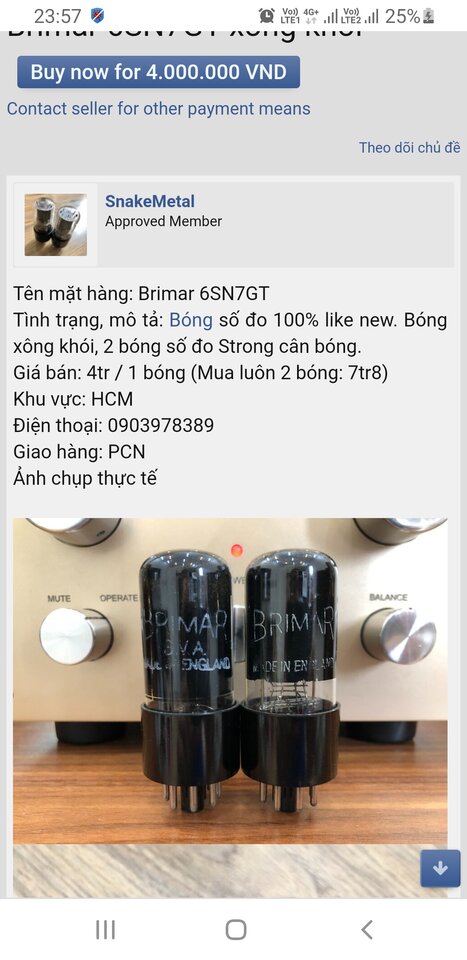Jump to bottom with the down arrow button

440,868
